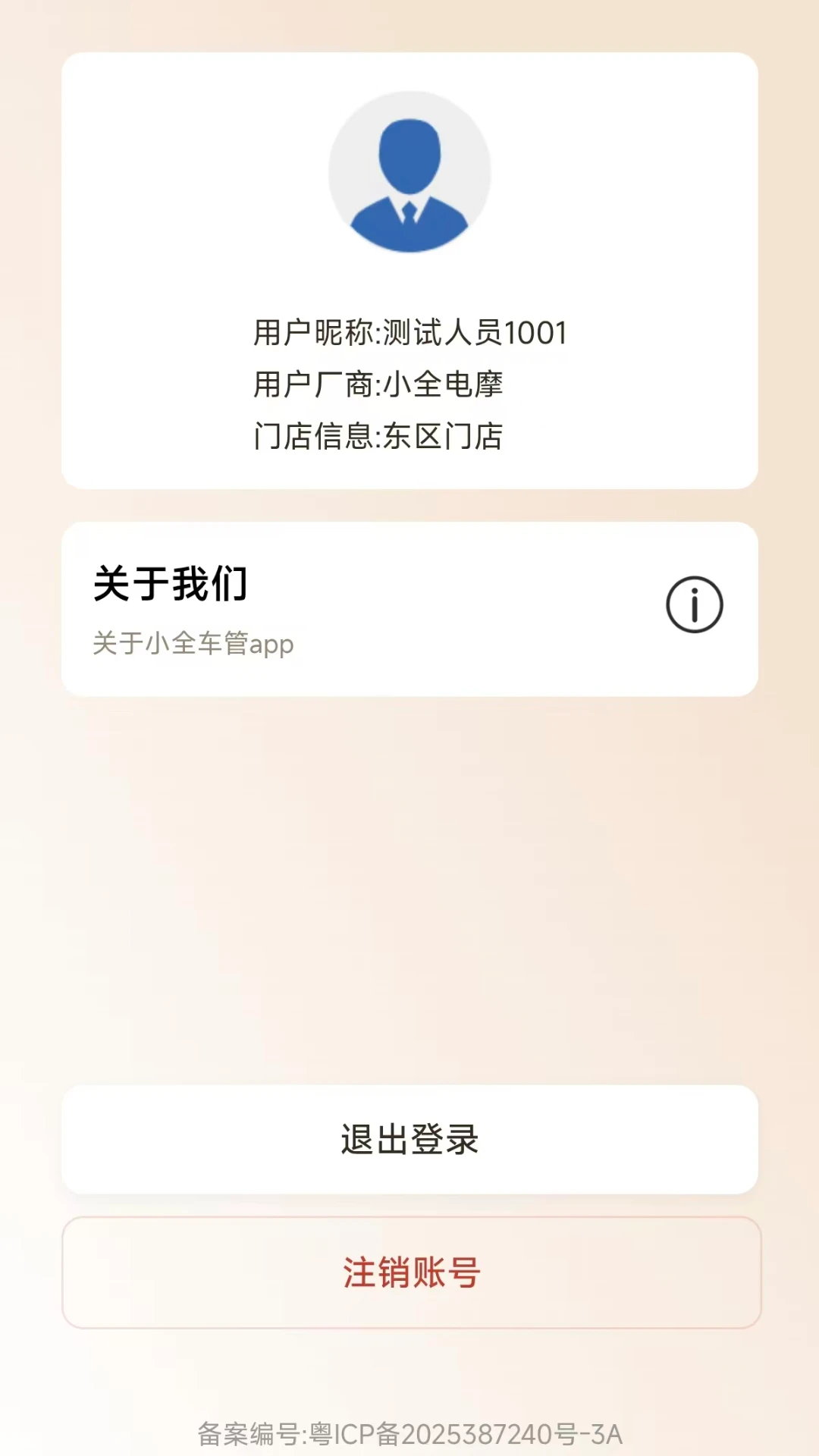This screenshot has width=819, height=1456.
Task: Tap 注销账号 to delete the account
Action: (x=411, y=1272)
